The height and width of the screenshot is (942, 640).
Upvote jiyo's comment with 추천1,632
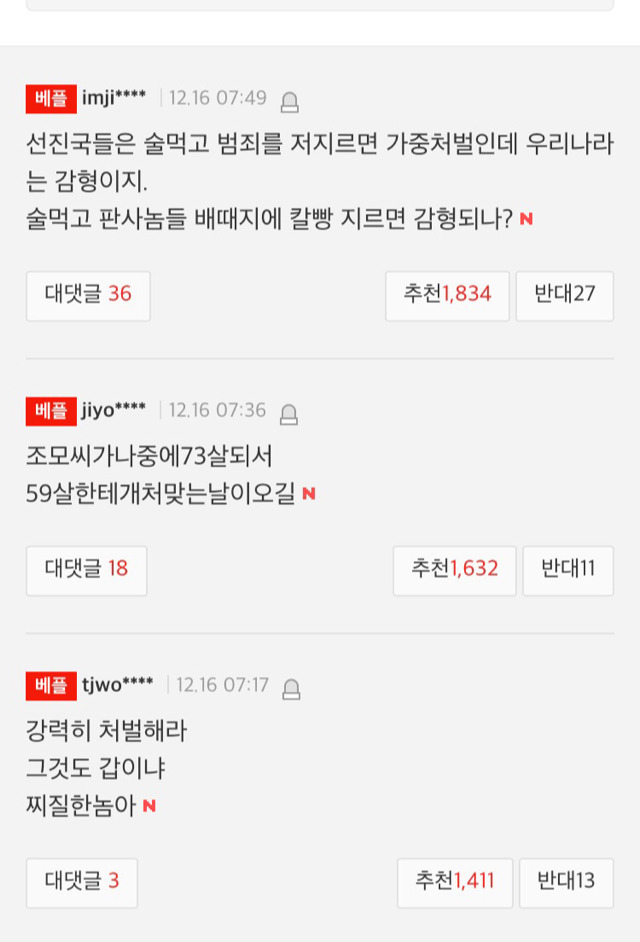454,570
